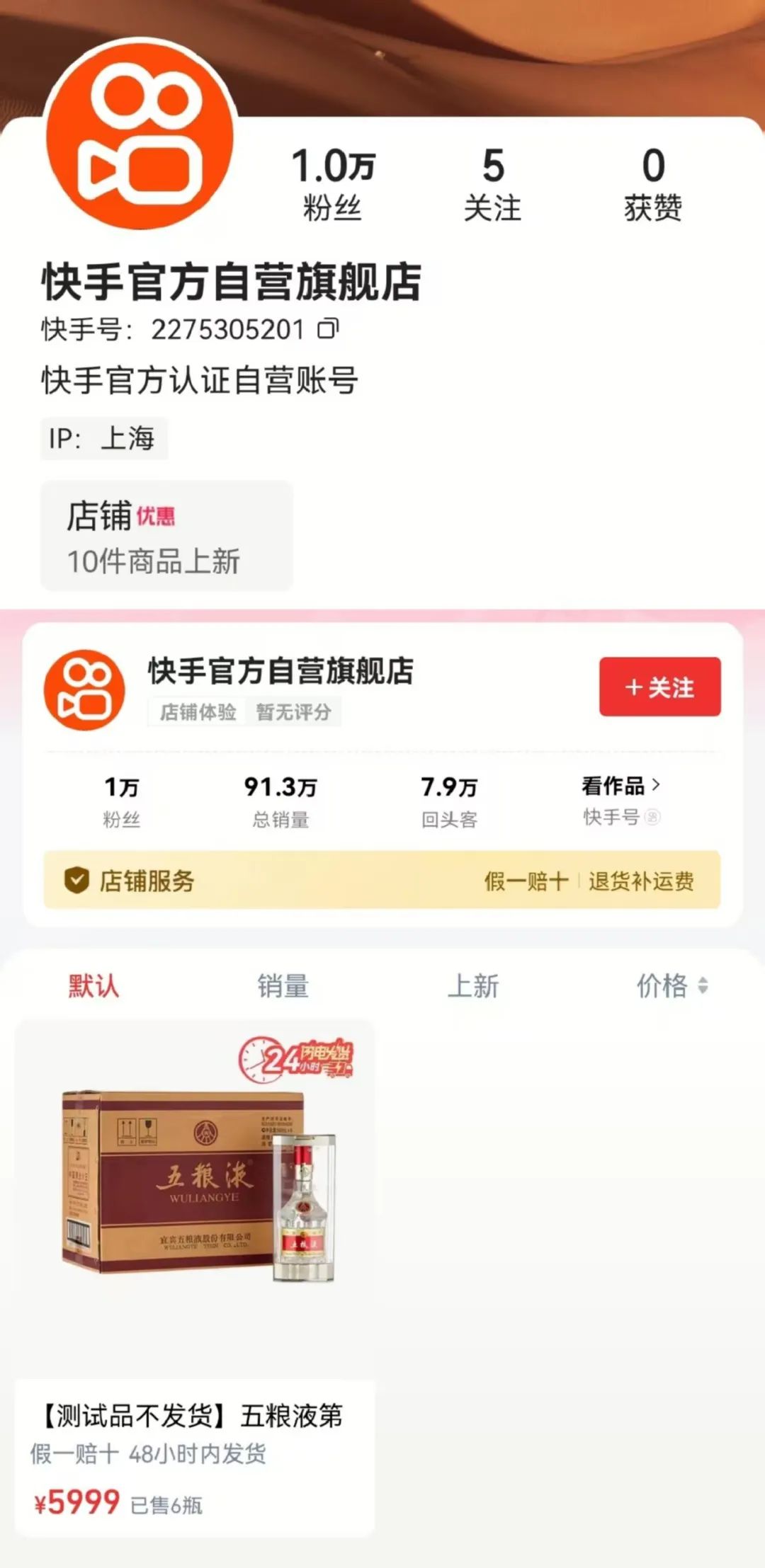Switch to the 上新 tab
The image size is (765, 1568).
click(x=473, y=985)
